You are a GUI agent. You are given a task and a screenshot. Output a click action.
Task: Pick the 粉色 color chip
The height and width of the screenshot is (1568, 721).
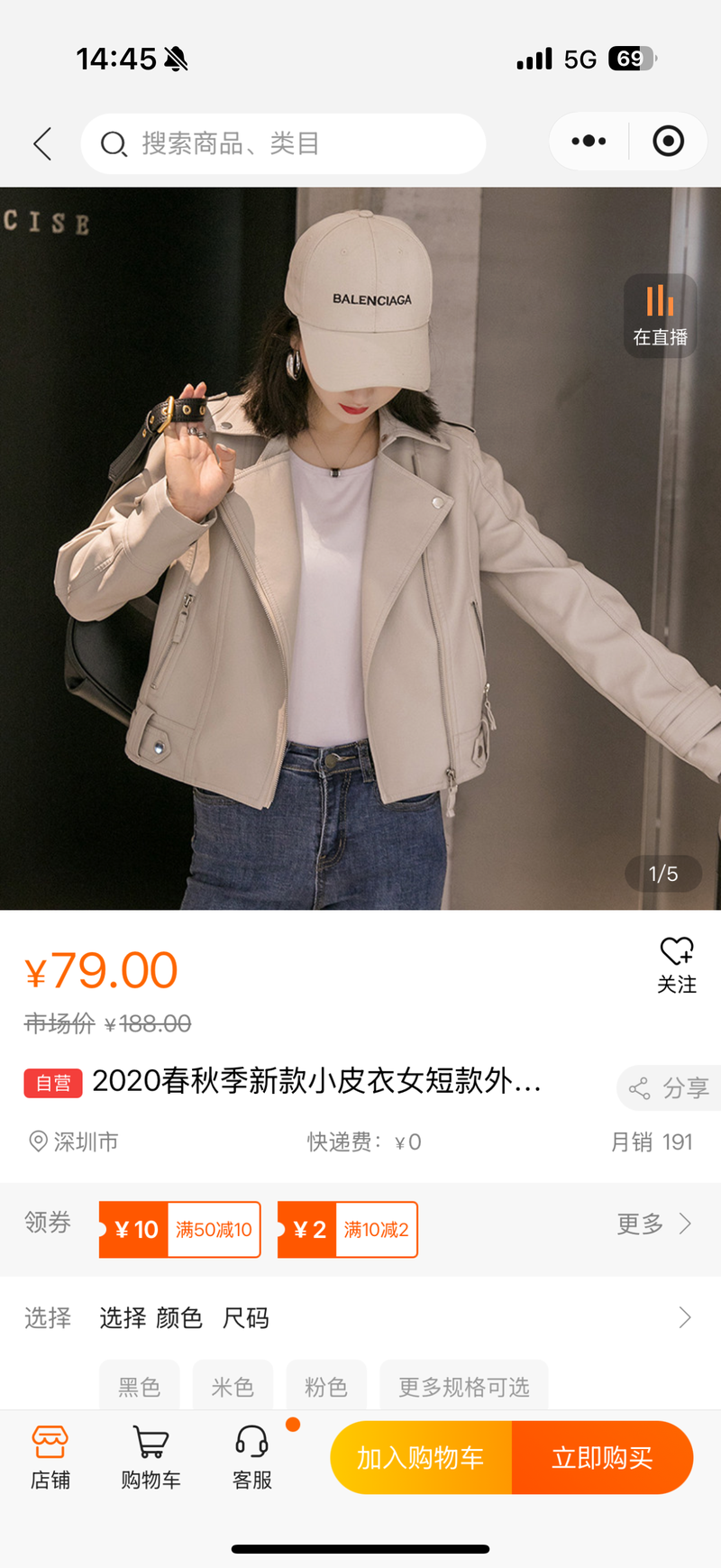coord(326,1386)
